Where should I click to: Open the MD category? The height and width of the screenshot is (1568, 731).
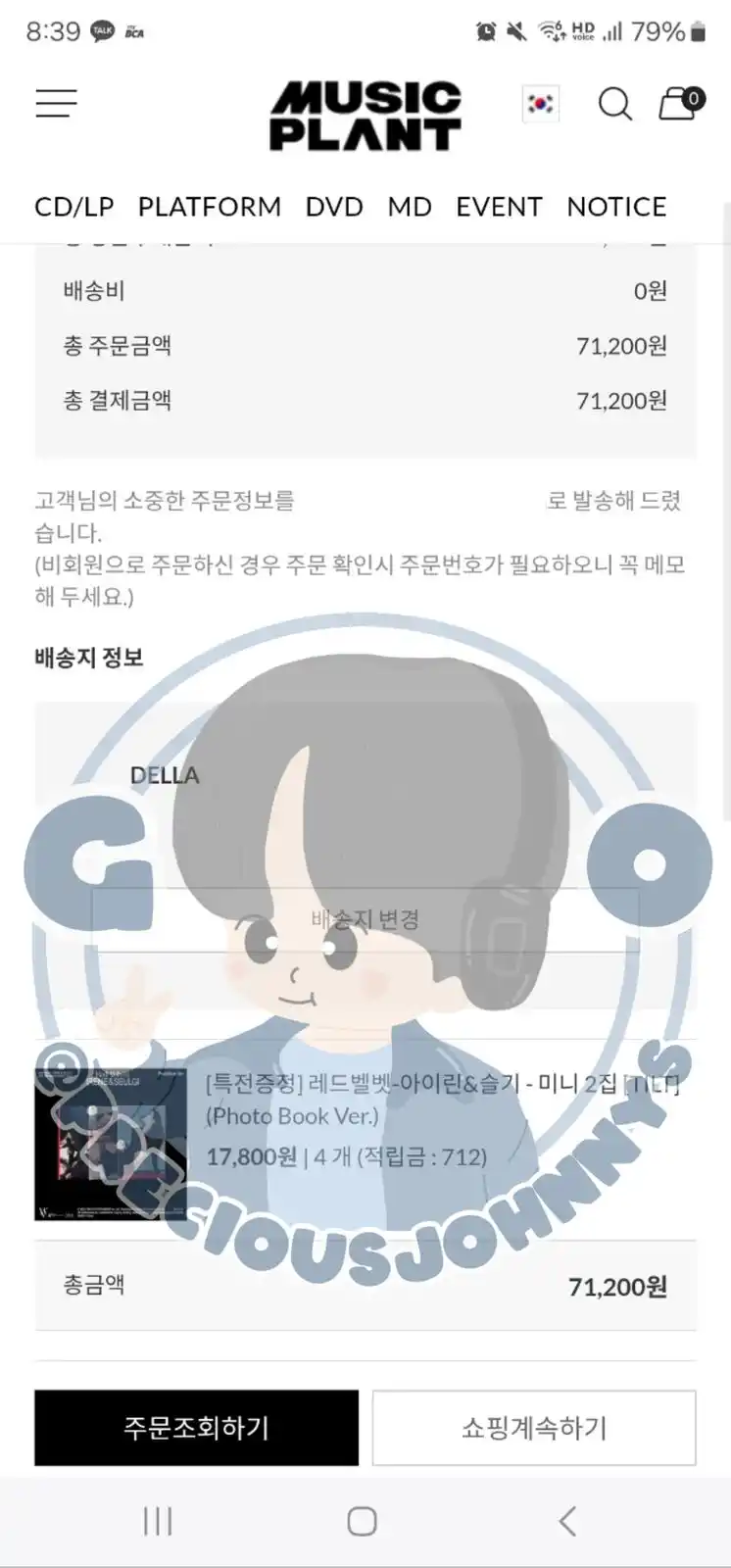point(410,207)
